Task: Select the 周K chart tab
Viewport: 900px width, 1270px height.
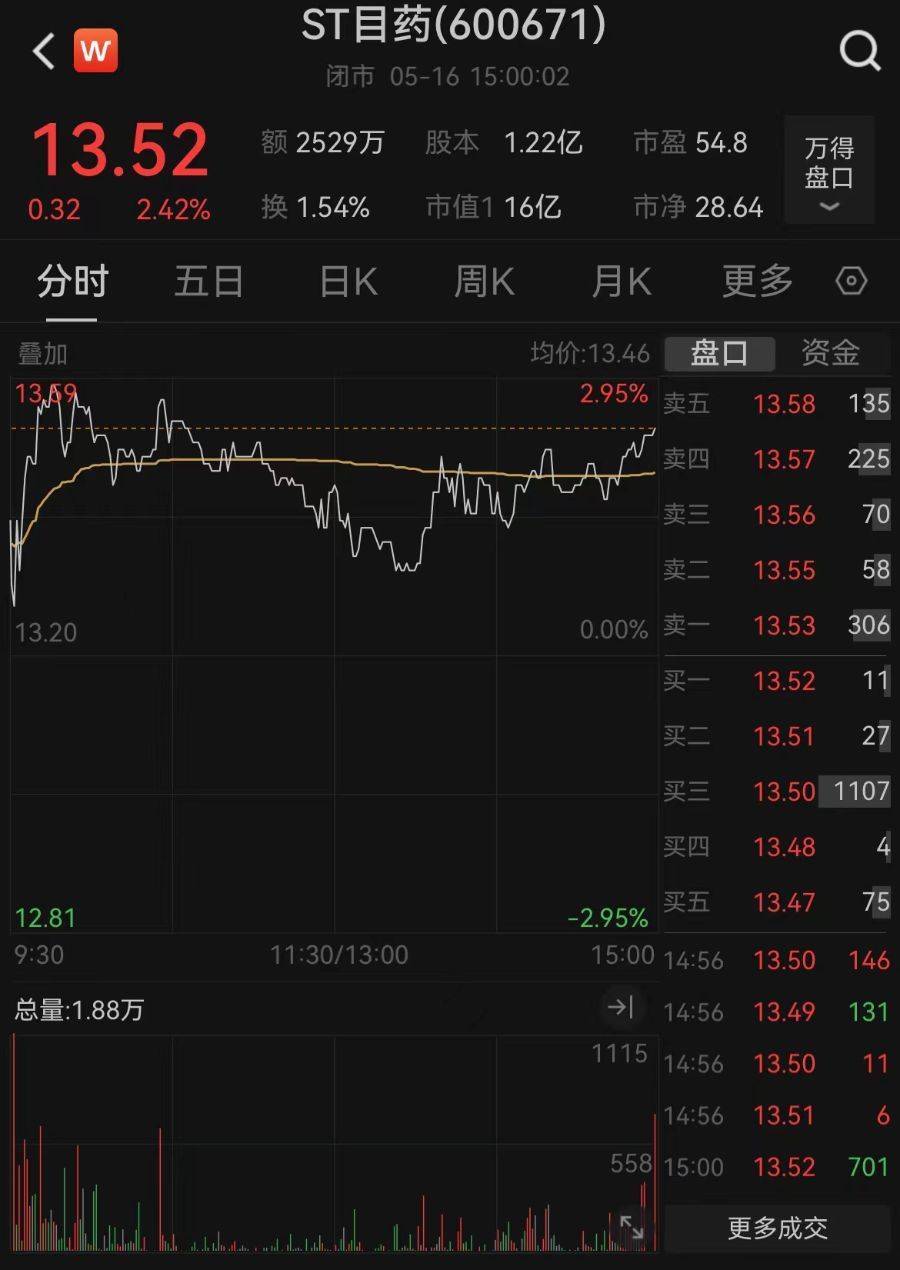Action: pyautogui.click(x=484, y=282)
